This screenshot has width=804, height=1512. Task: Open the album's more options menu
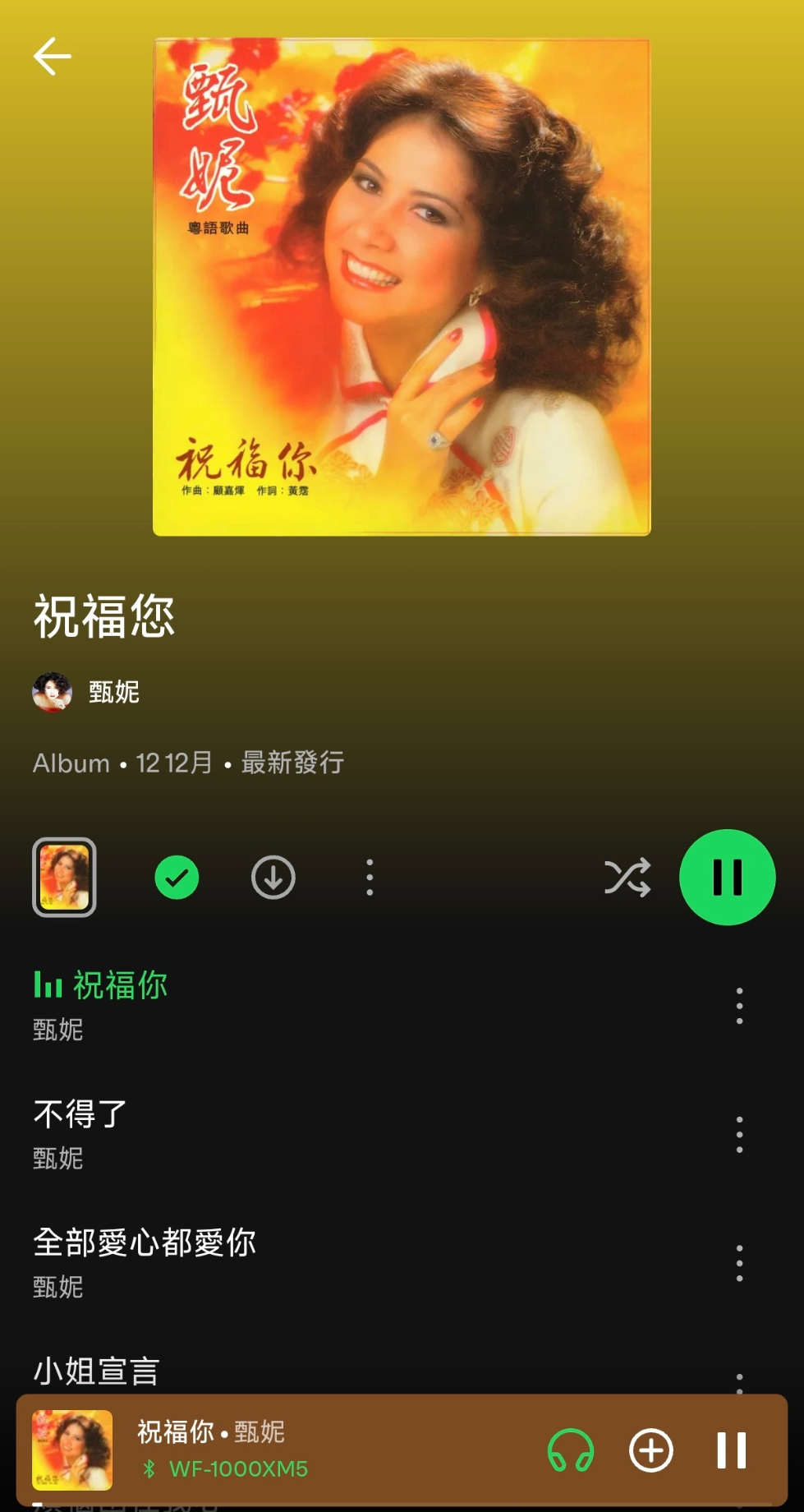(370, 877)
